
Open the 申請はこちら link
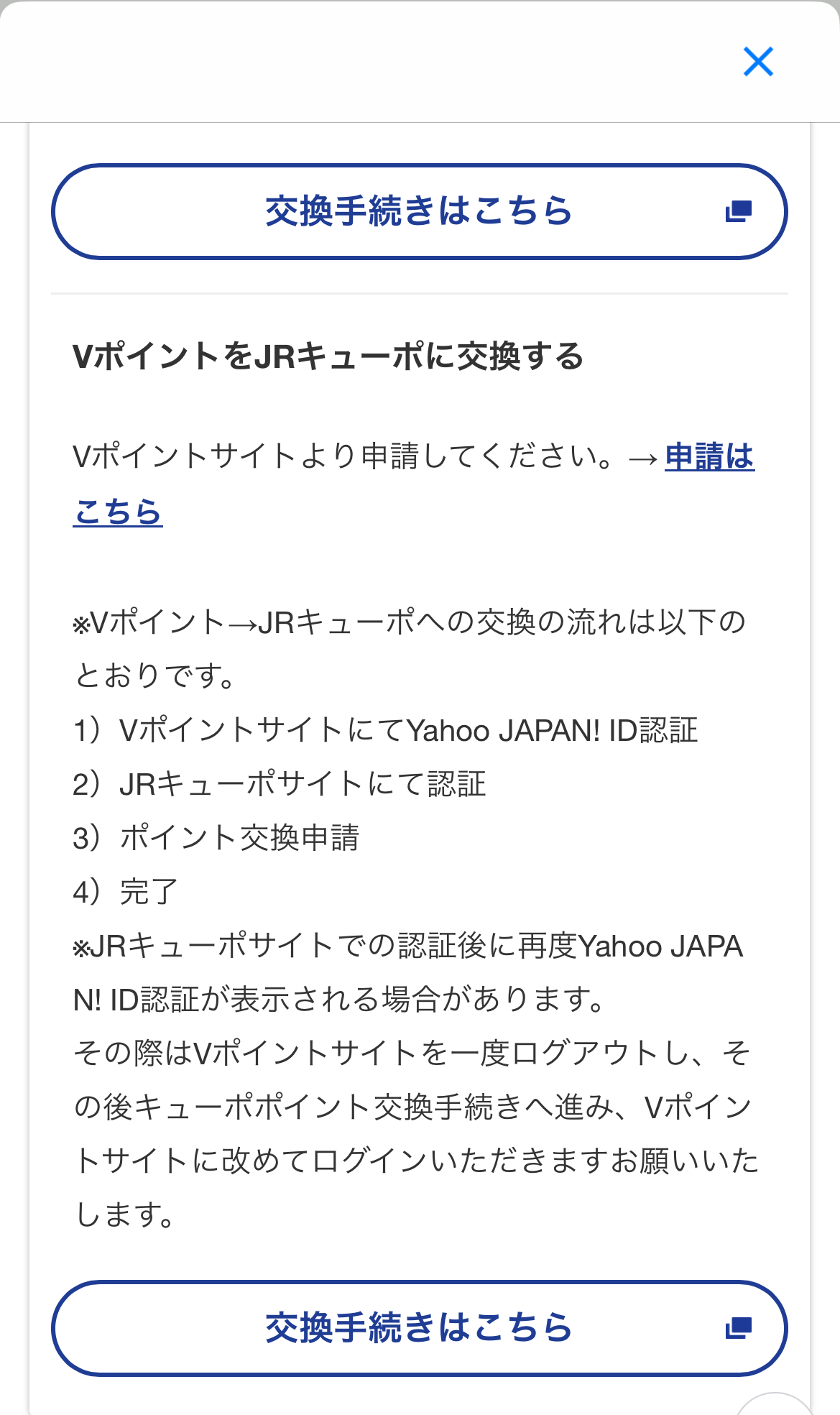(x=709, y=457)
